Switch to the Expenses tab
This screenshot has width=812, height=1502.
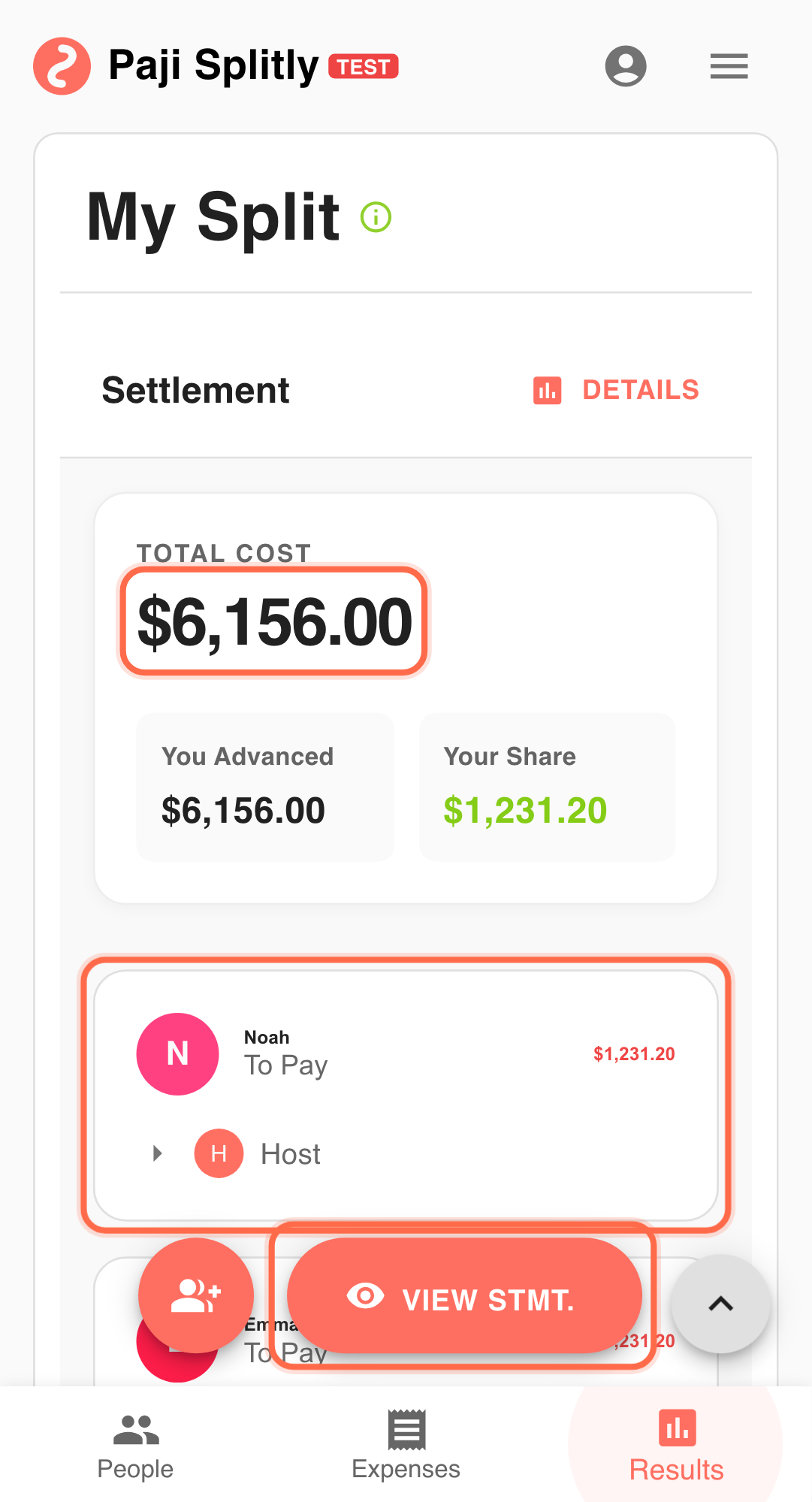pos(406,1445)
